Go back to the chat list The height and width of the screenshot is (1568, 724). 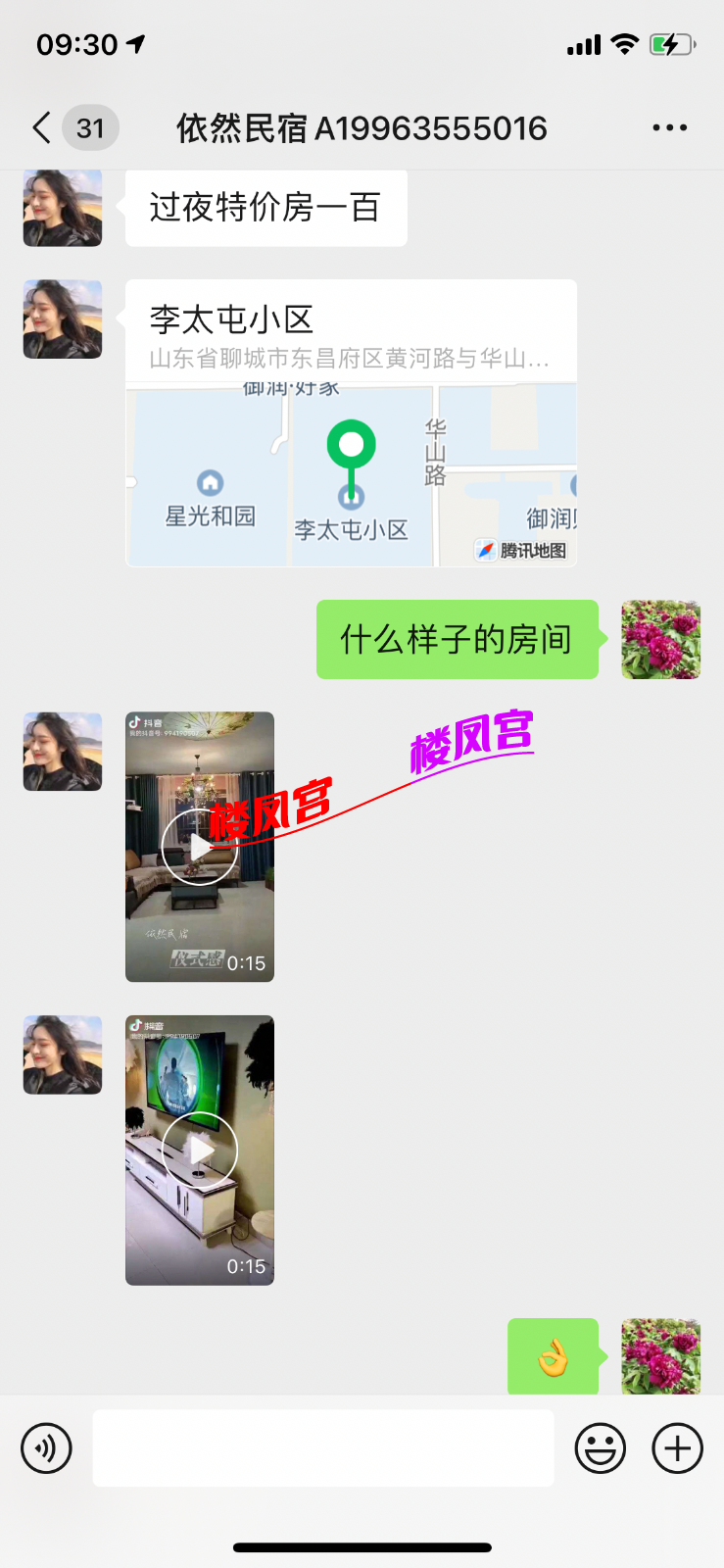[x=42, y=128]
